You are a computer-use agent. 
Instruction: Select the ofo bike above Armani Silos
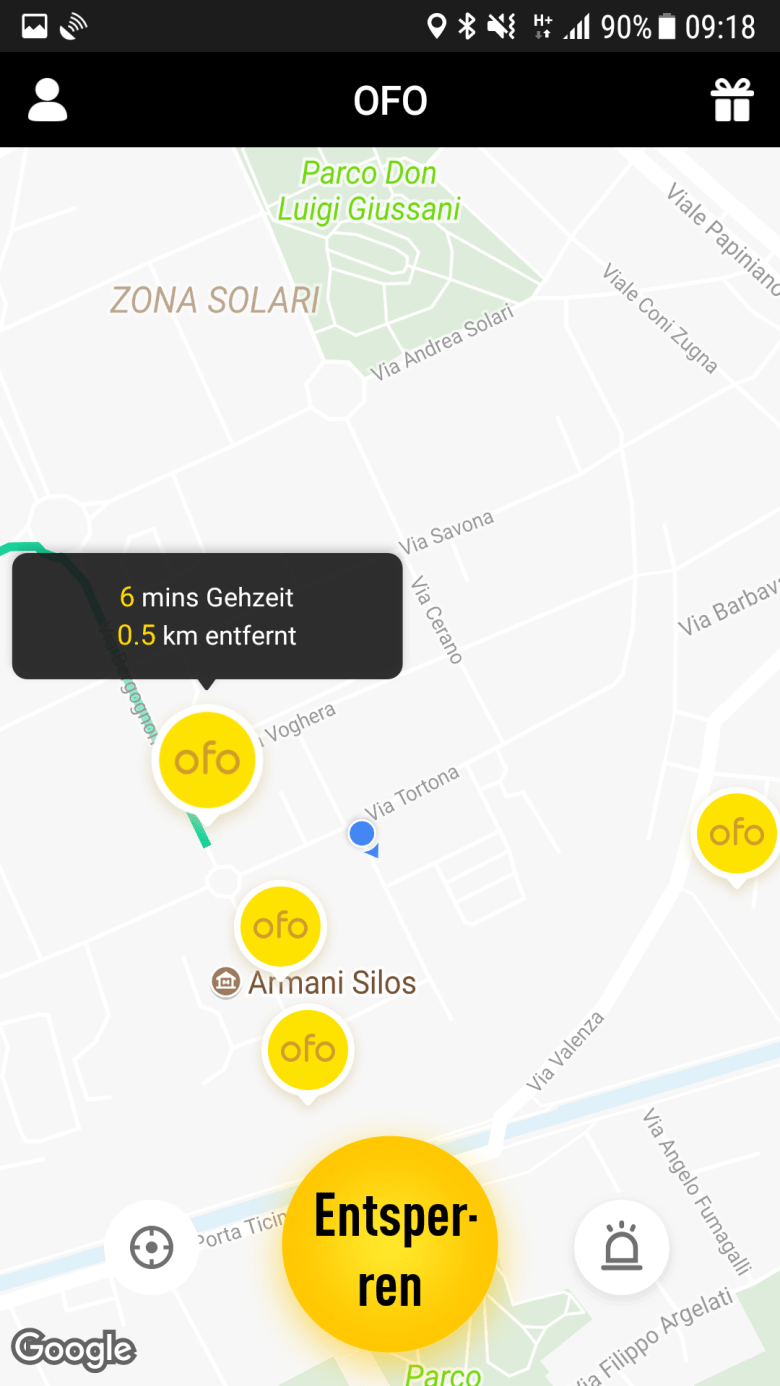[280, 927]
